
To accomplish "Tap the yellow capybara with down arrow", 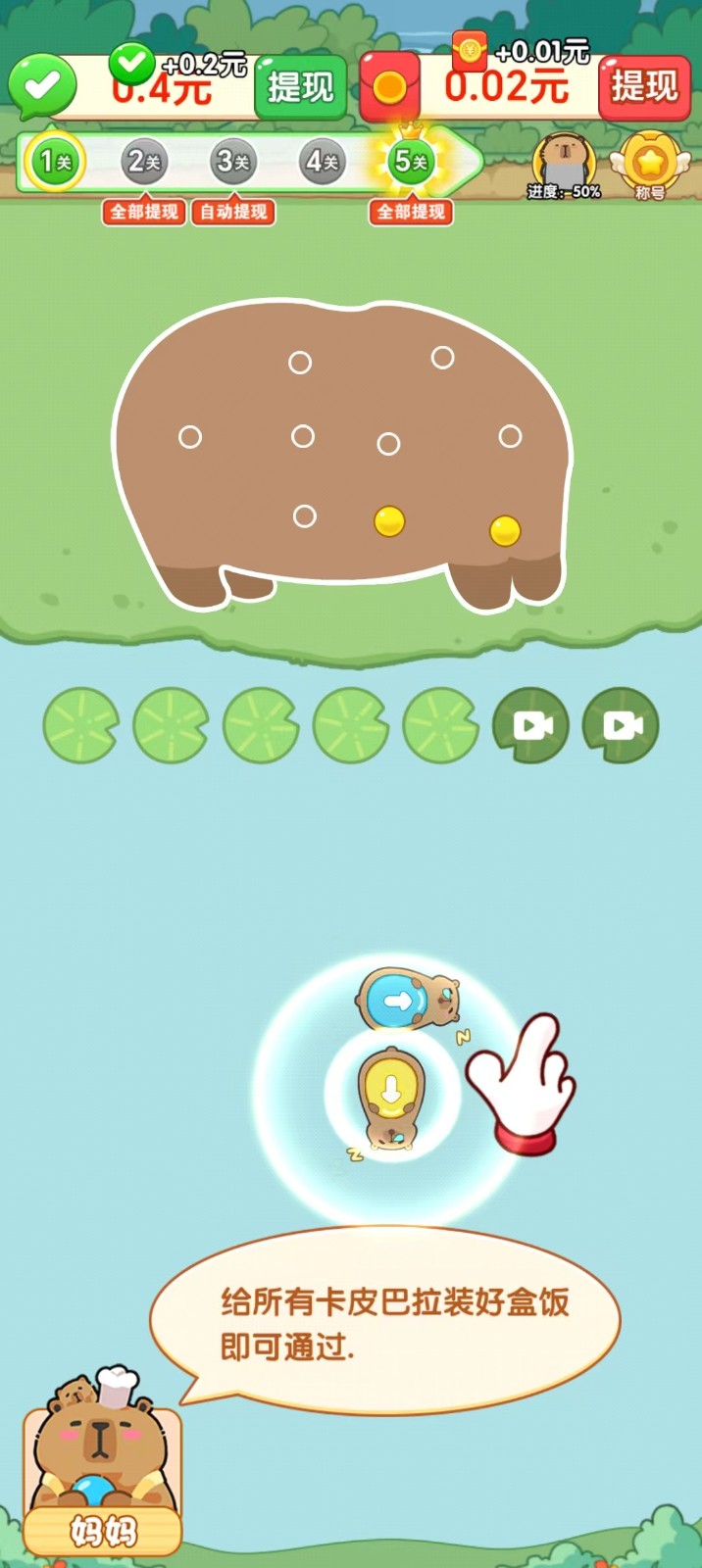I will [x=391, y=1096].
